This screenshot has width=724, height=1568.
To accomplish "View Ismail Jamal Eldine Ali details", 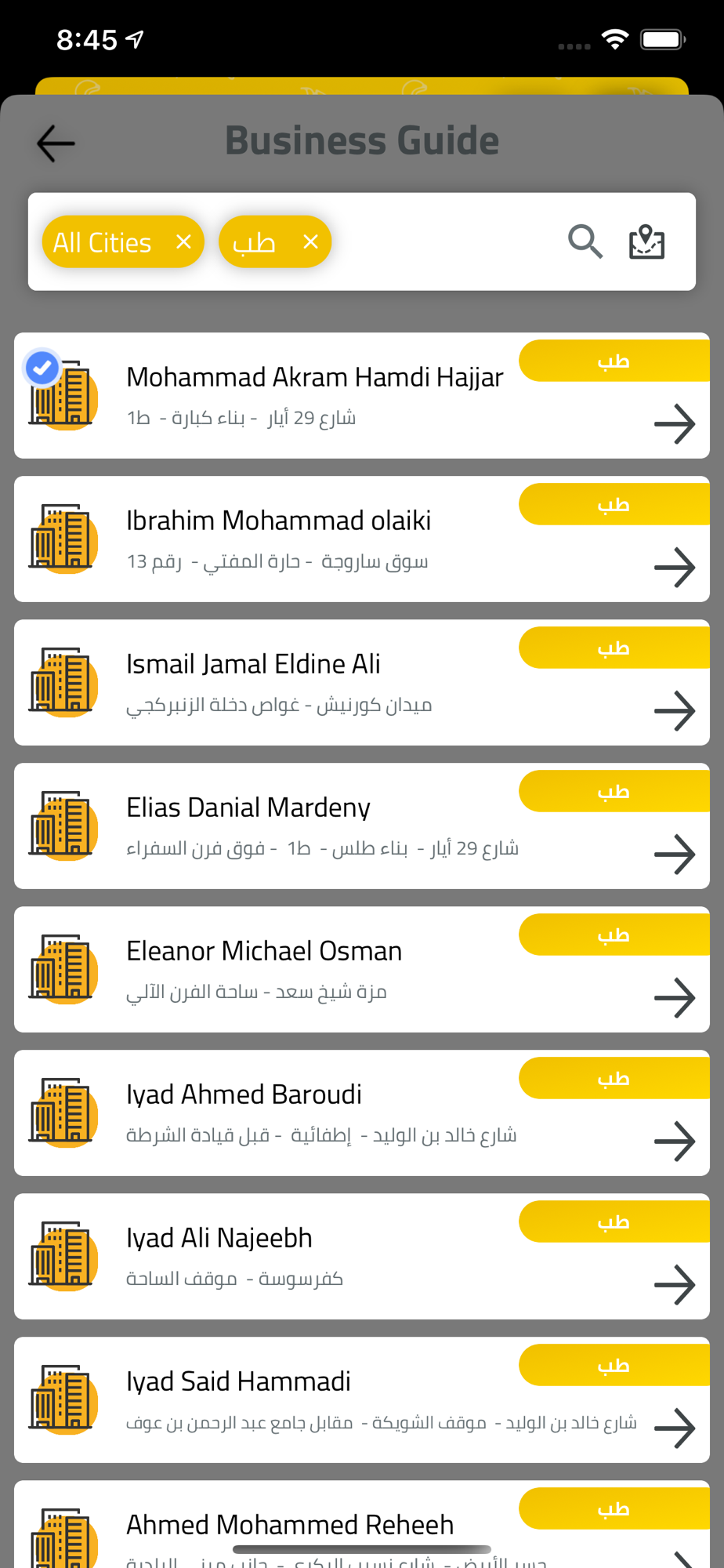I will pos(362,682).
